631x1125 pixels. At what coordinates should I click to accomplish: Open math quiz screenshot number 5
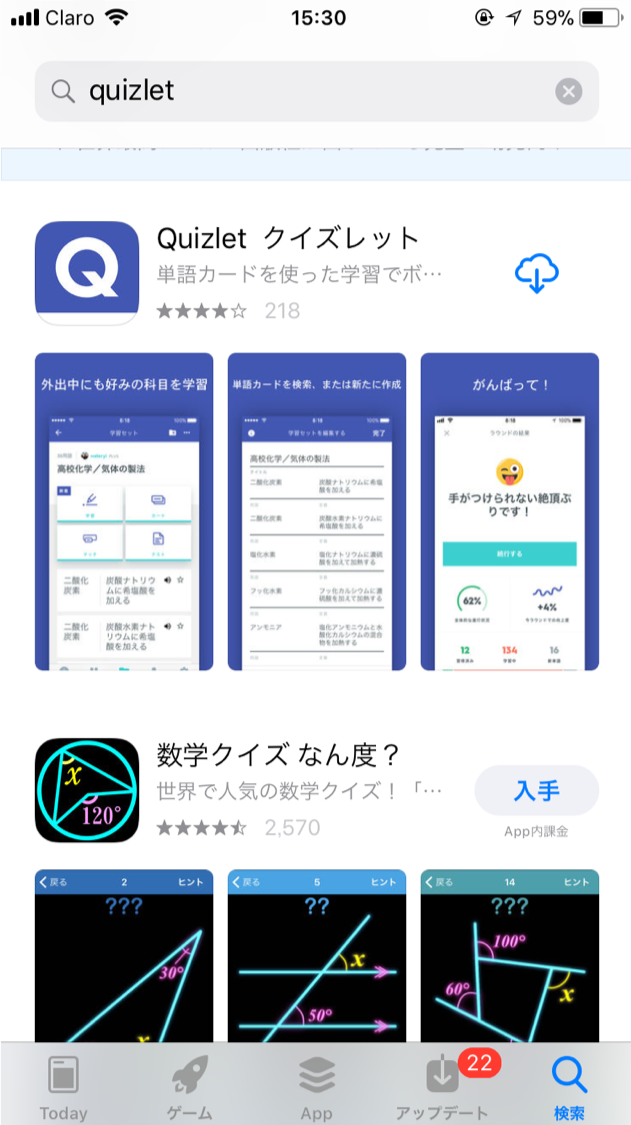click(x=317, y=956)
